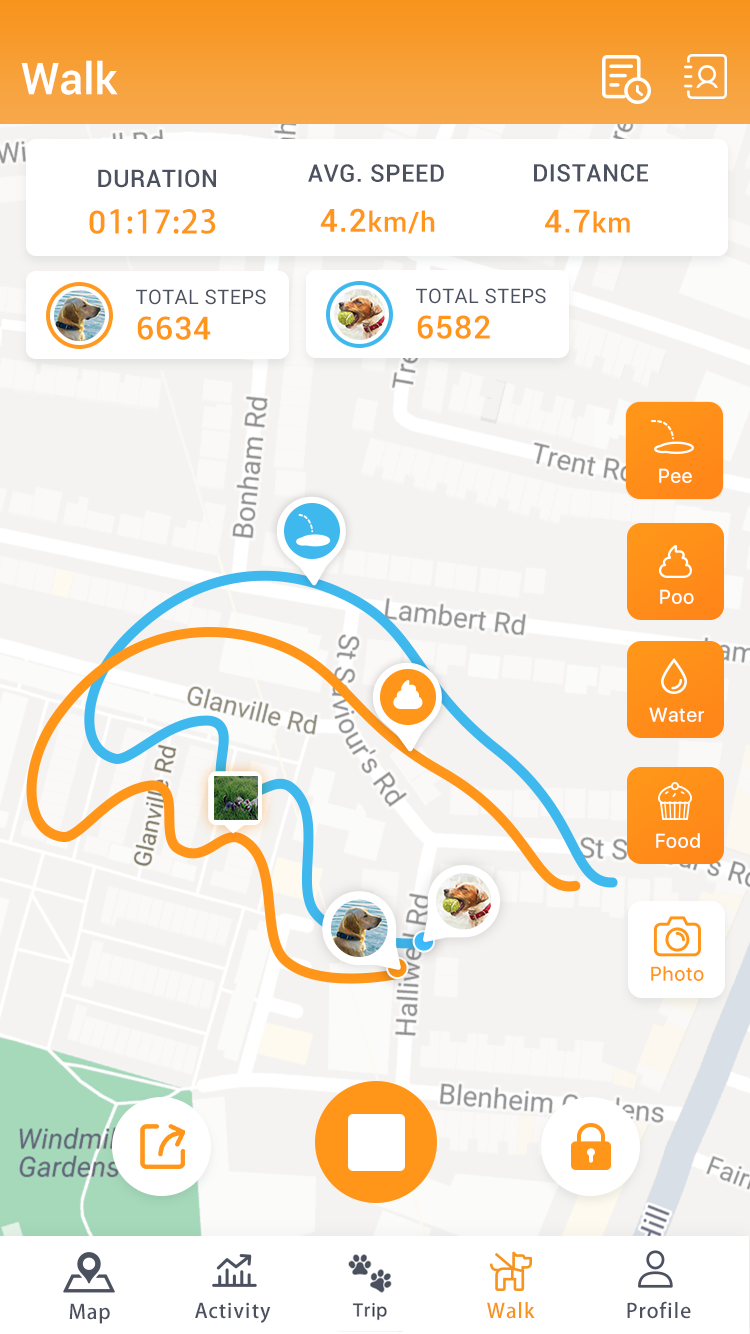Switch to the Trip tab
This screenshot has height=1334, width=750.
coord(370,1287)
